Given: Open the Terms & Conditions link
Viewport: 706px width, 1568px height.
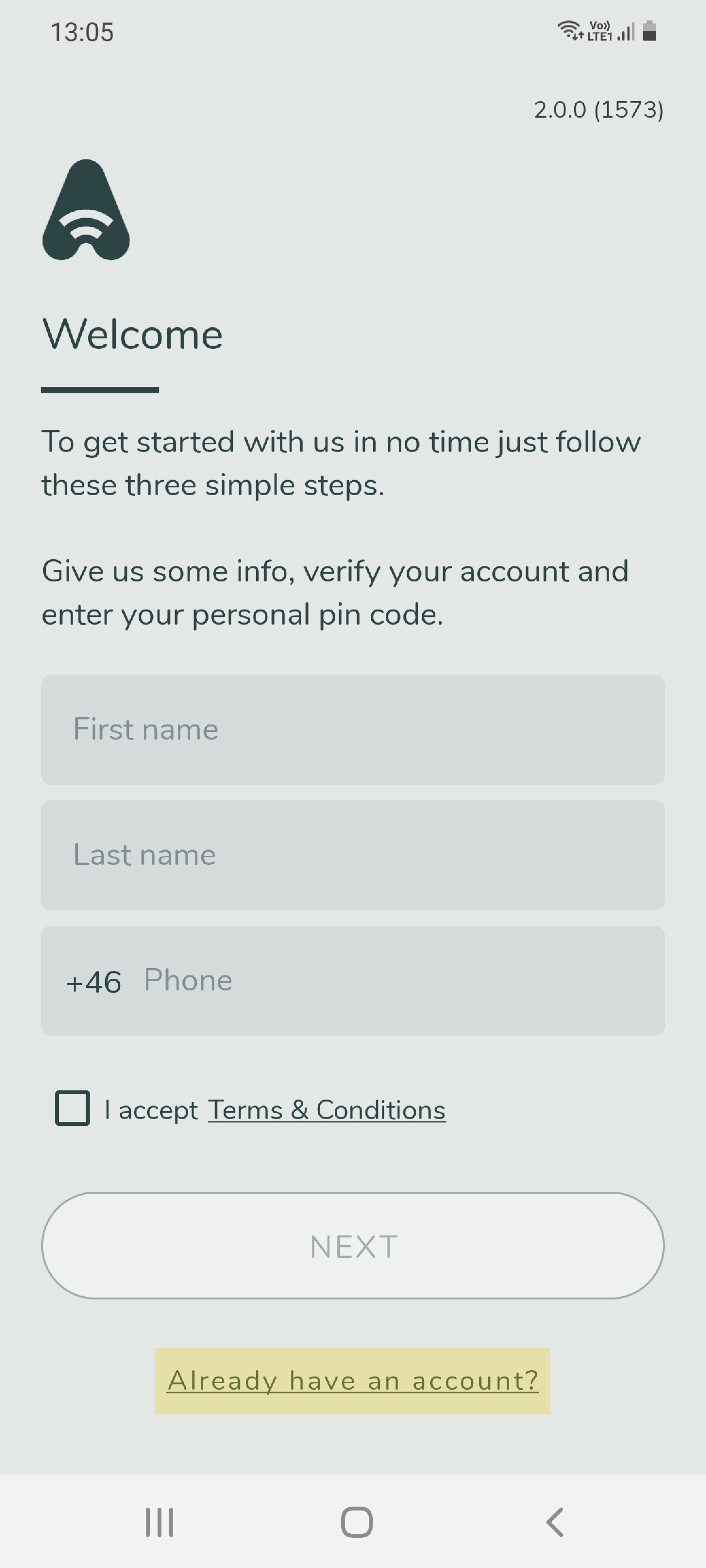Looking at the screenshot, I should tap(327, 1110).
